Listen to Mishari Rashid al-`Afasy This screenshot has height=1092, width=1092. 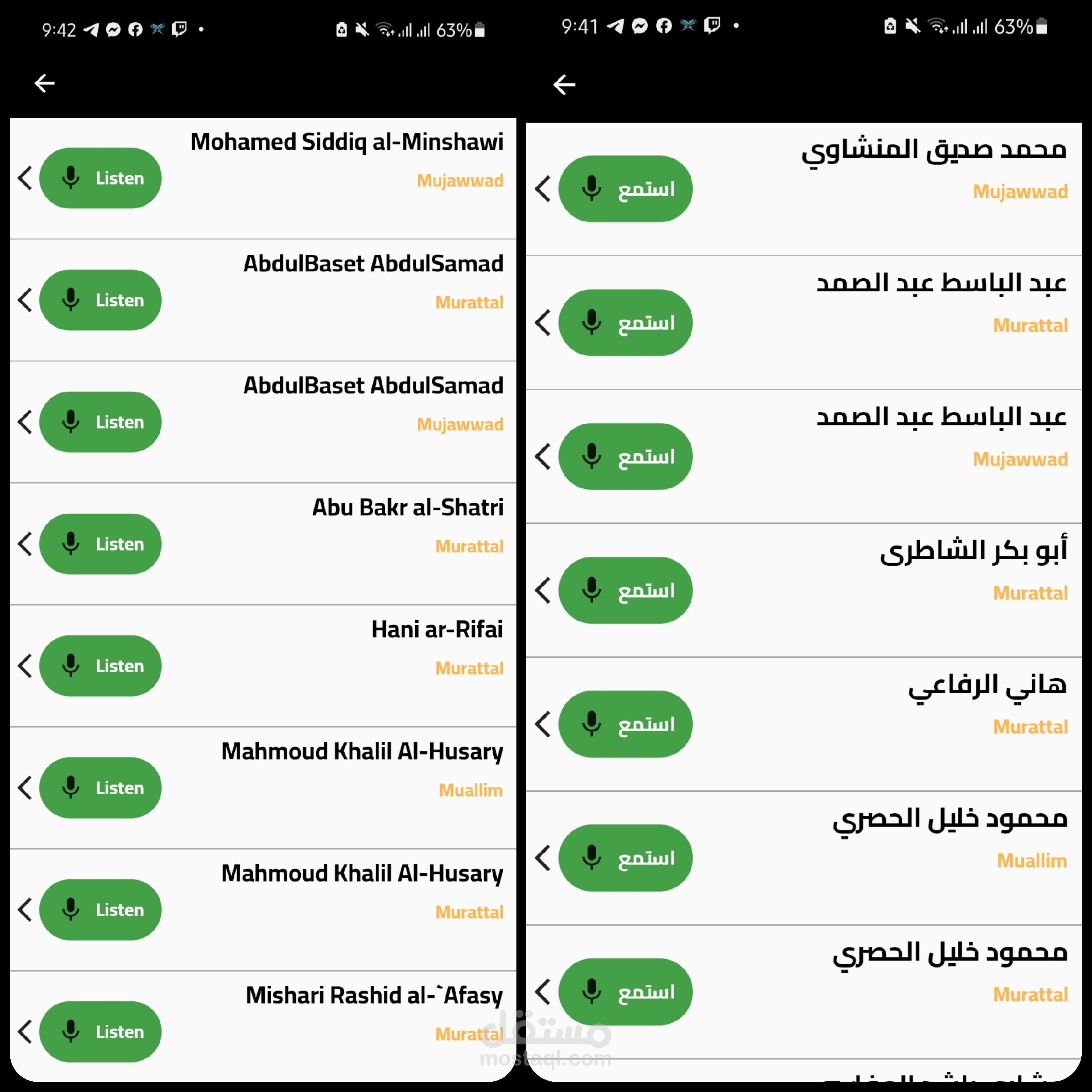pos(100,1031)
